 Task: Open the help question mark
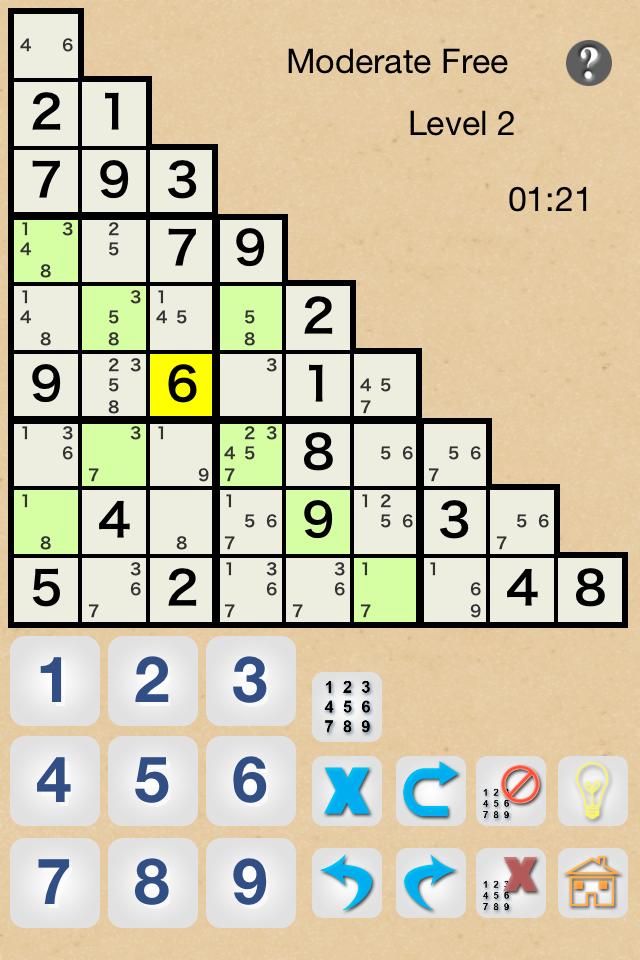589,63
